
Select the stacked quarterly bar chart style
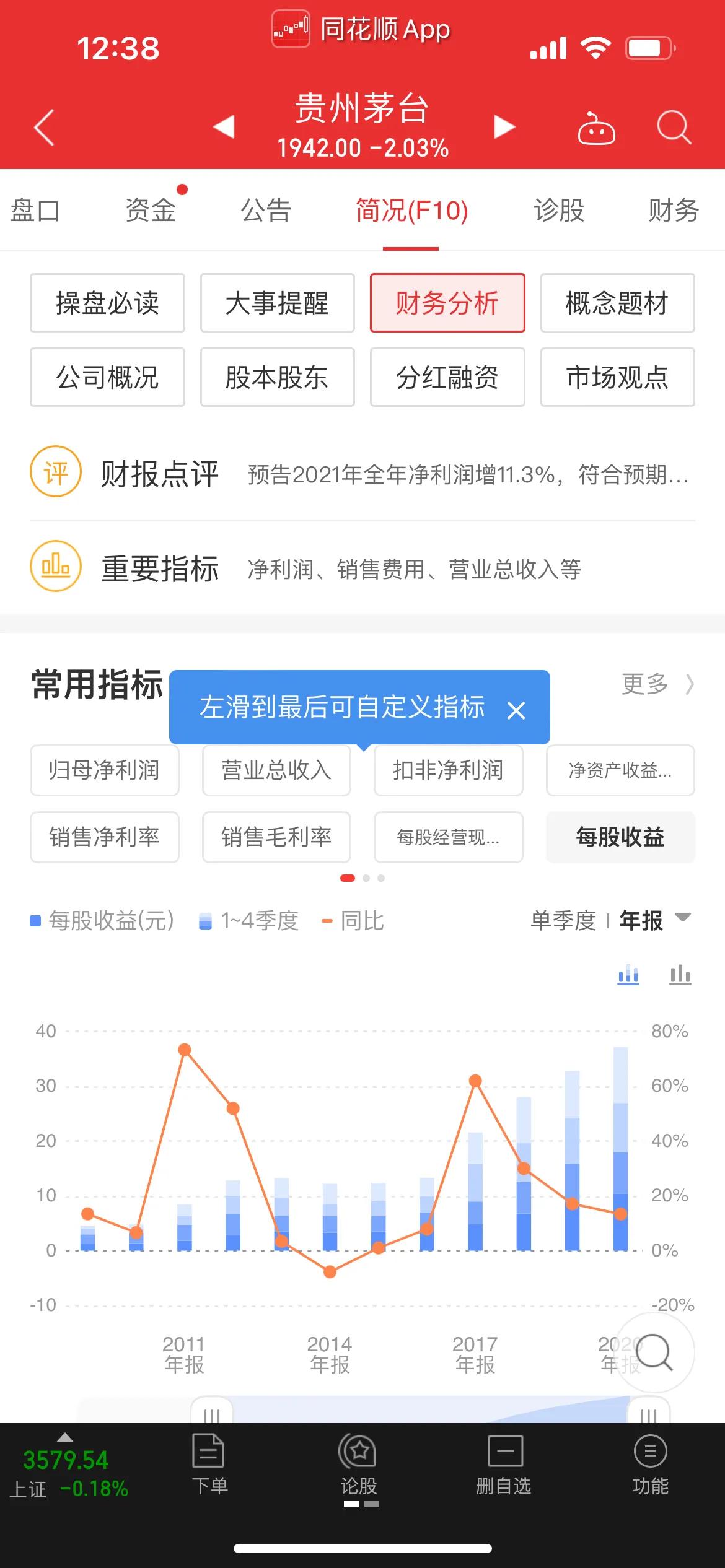tap(628, 973)
